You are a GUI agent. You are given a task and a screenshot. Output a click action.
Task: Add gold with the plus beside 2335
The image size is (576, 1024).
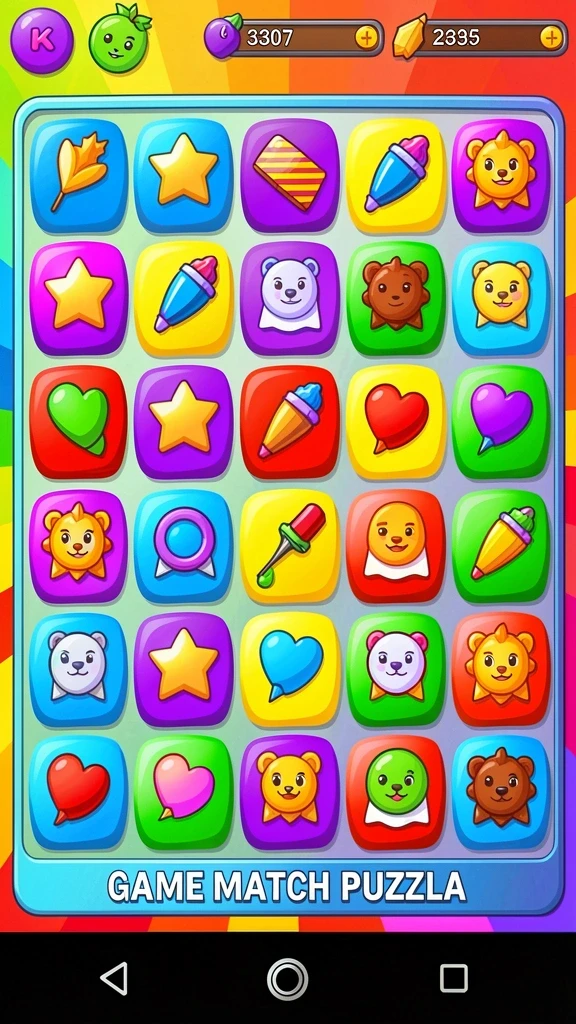point(551,38)
